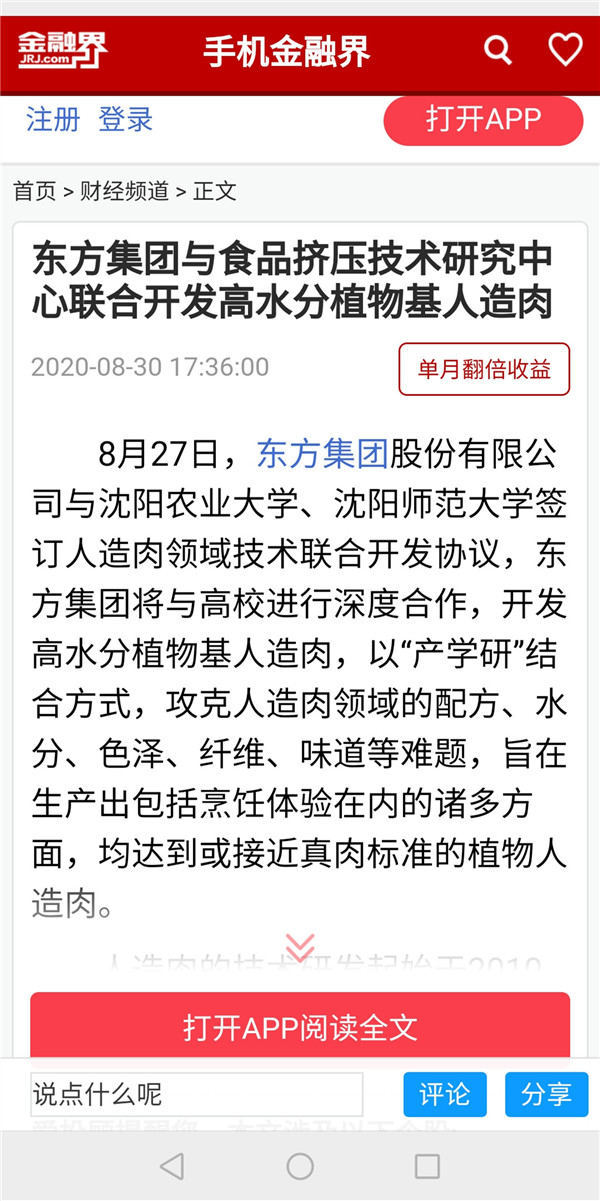Screen dimensions: 600x1201
Task: Go back using system back button
Action: point(172,1166)
